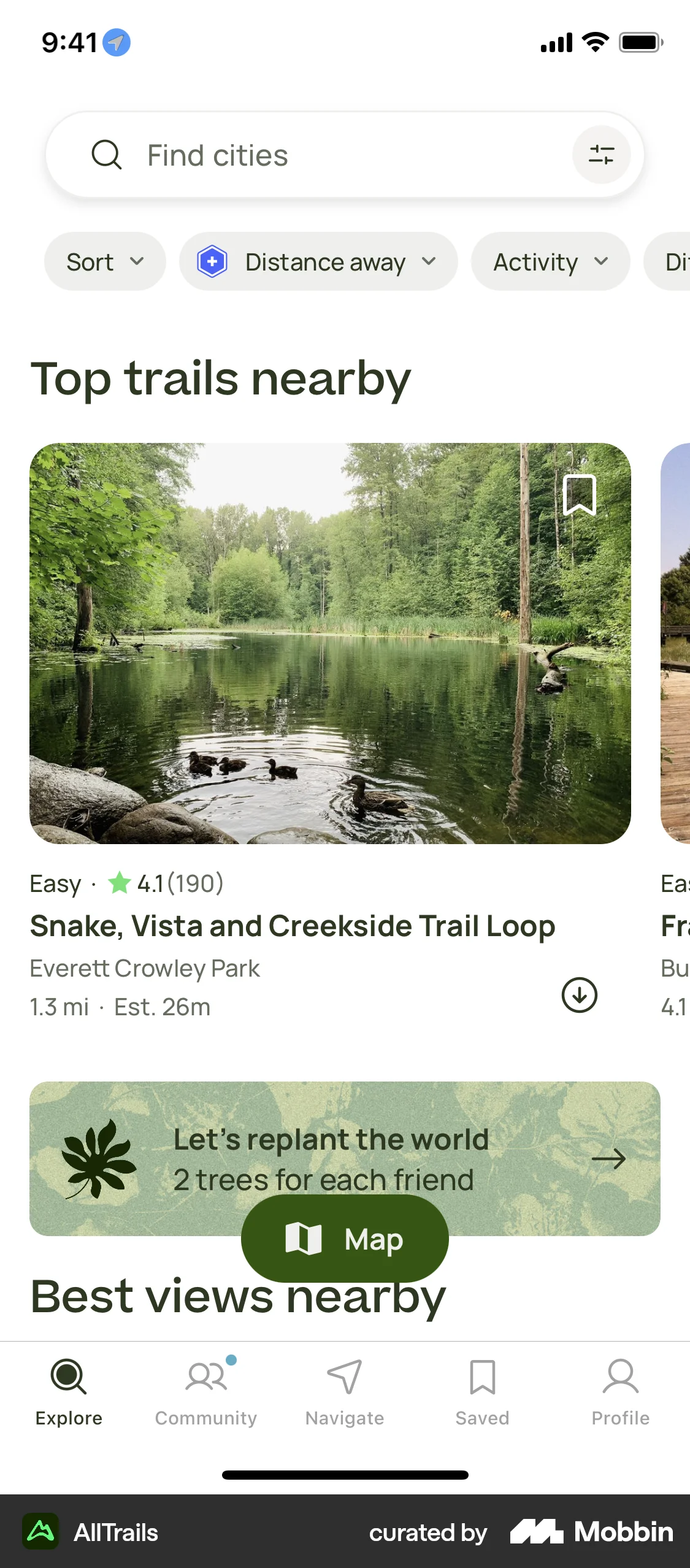This screenshot has height=1568, width=690.
Task: Select the Explore tab icon
Action: (x=69, y=1376)
